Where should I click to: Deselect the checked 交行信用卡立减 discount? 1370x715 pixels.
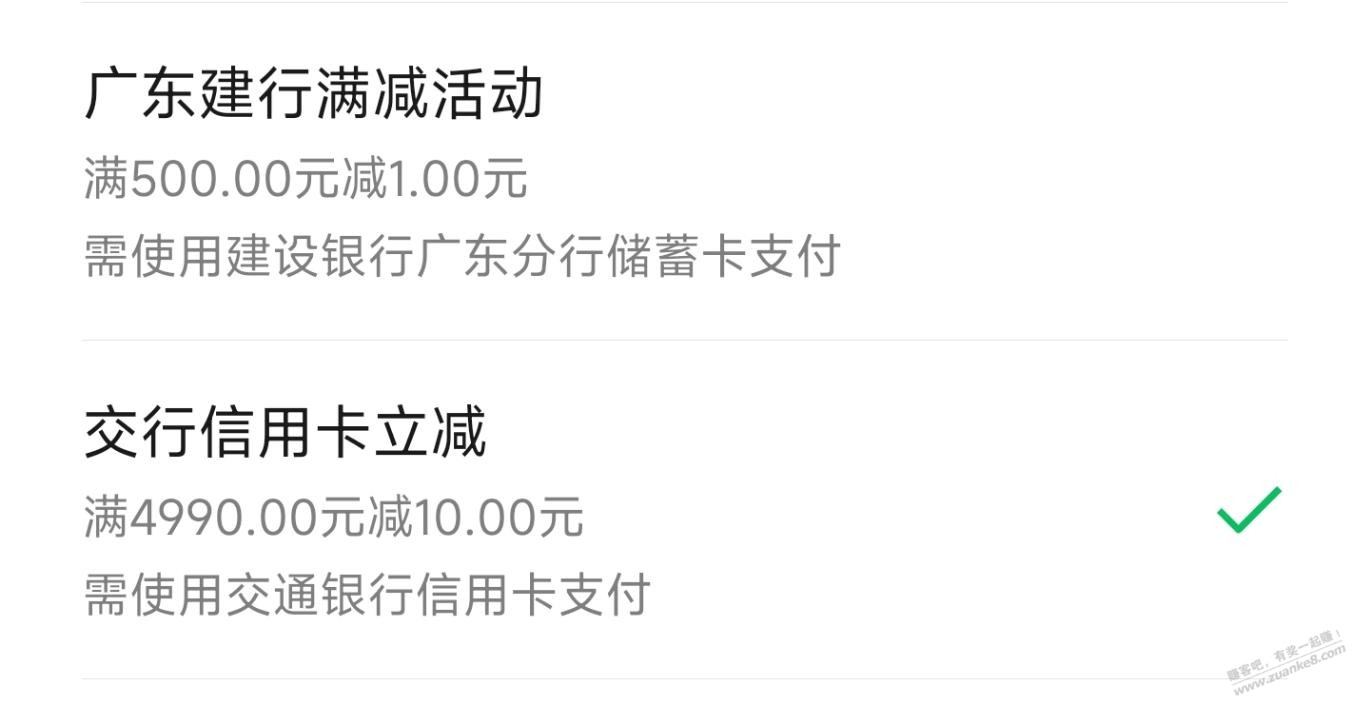pos(1247,510)
